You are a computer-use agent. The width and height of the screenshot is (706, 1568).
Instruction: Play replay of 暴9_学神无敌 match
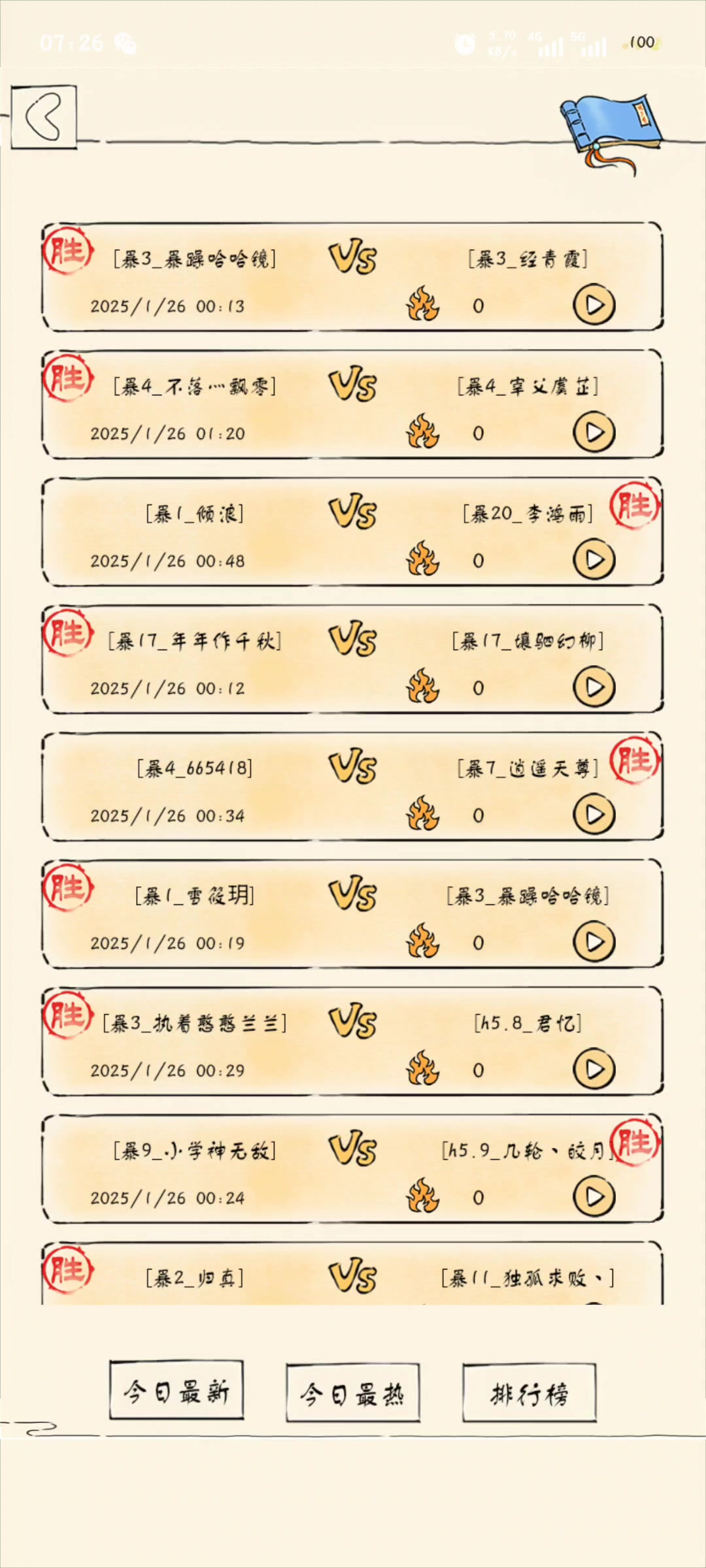(594, 1197)
